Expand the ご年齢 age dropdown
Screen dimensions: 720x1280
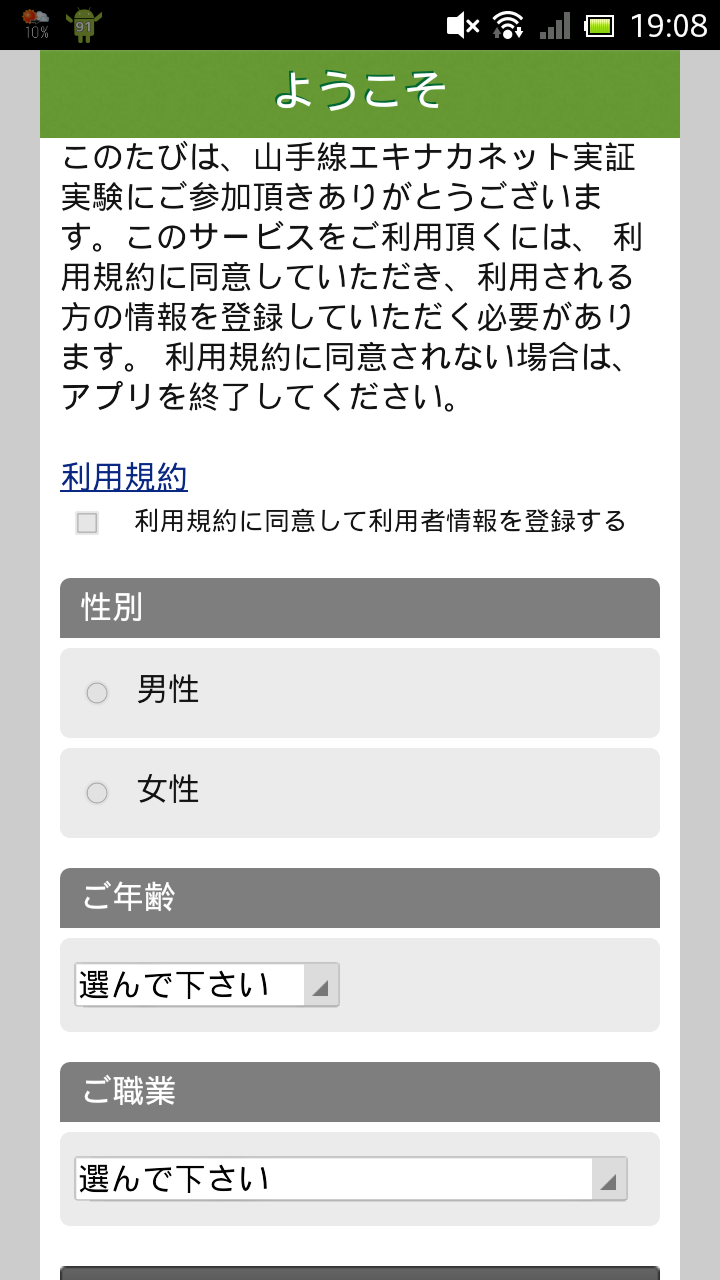207,985
